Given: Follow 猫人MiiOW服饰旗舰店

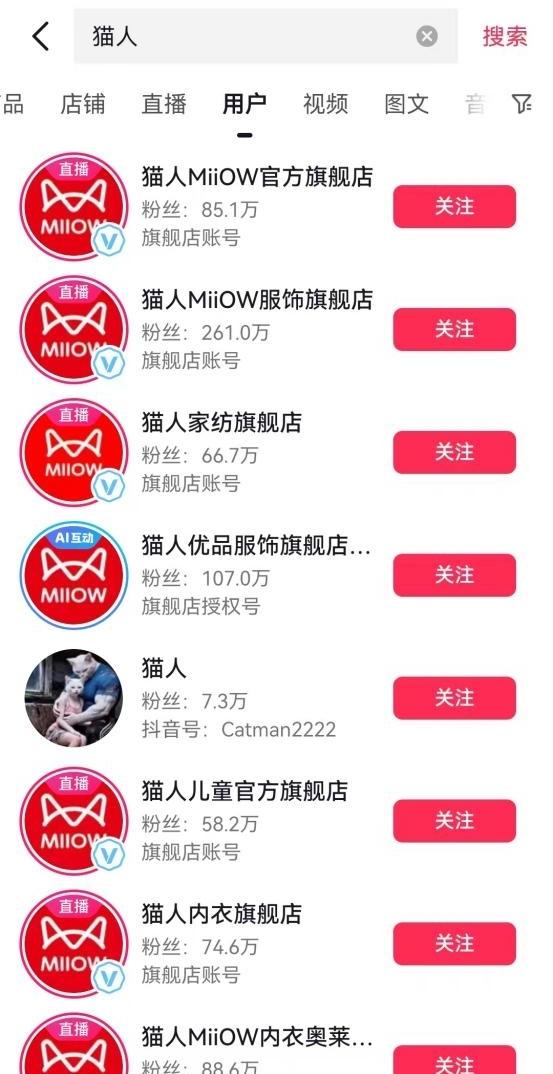Looking at the screenshot, I should click(x=454, y=329).
